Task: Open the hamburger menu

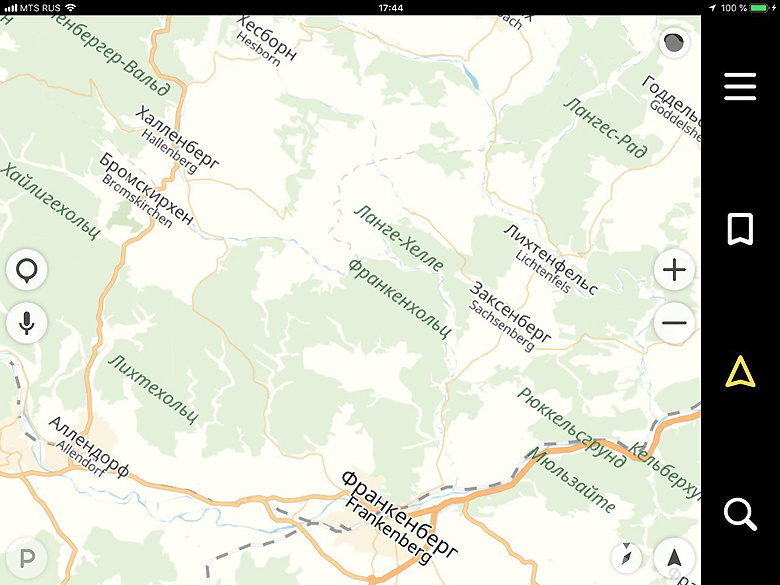Action: pyautogui.click(x=740, y=87)
